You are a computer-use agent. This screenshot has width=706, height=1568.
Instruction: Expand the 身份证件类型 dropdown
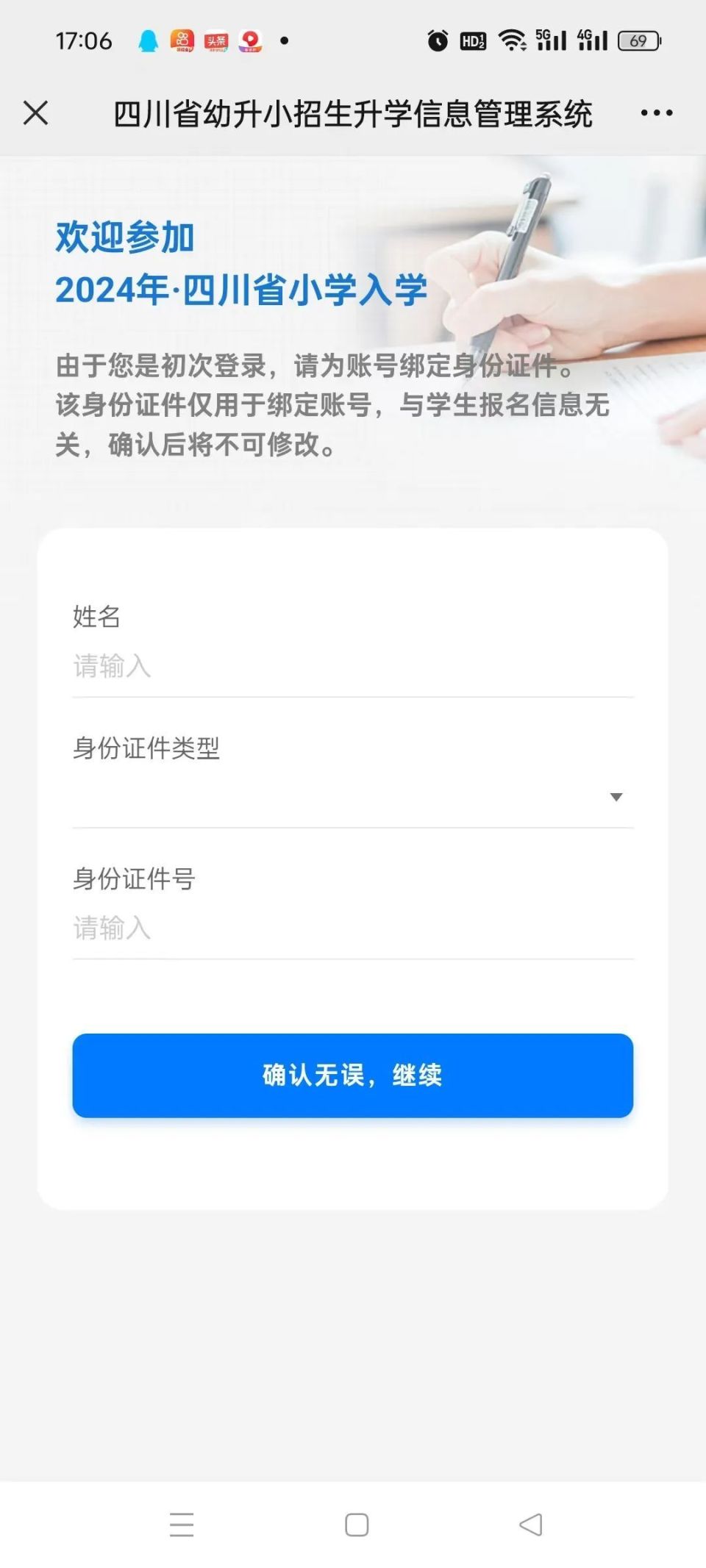[616, 796]
